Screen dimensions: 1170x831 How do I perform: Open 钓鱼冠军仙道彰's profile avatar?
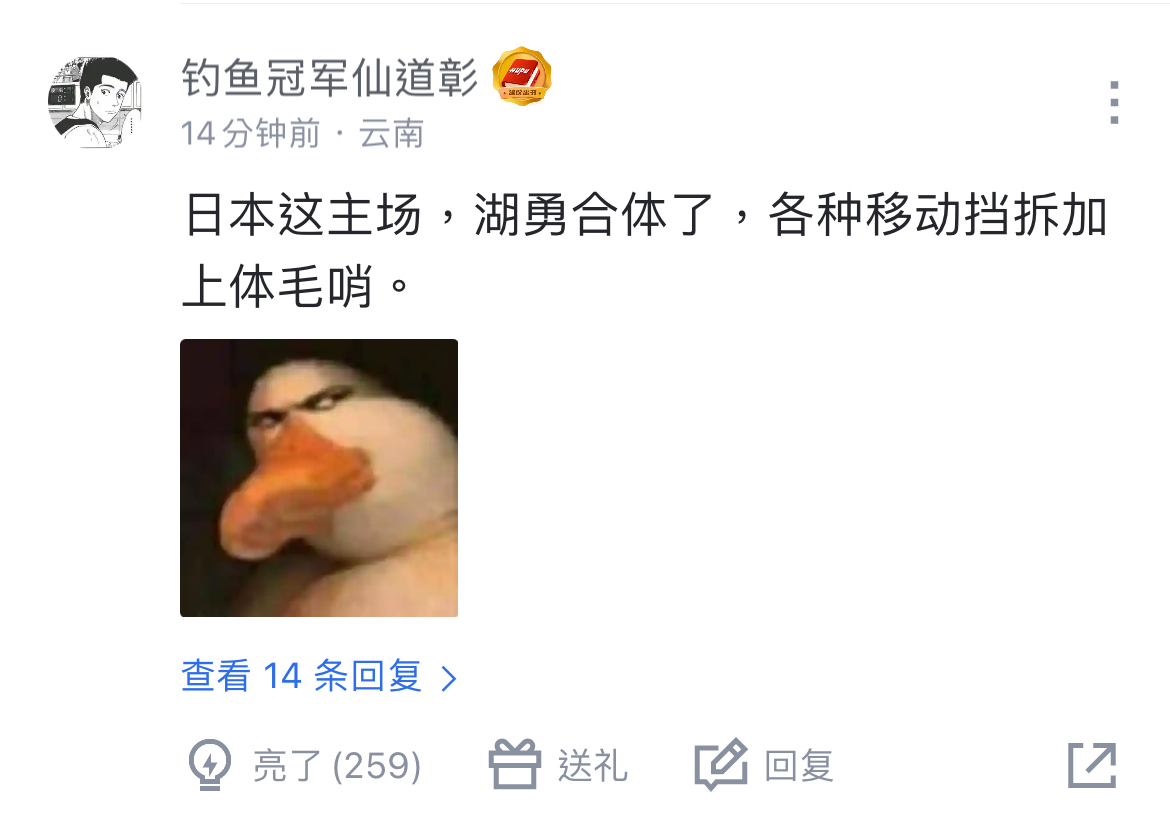tap(93, 103)
